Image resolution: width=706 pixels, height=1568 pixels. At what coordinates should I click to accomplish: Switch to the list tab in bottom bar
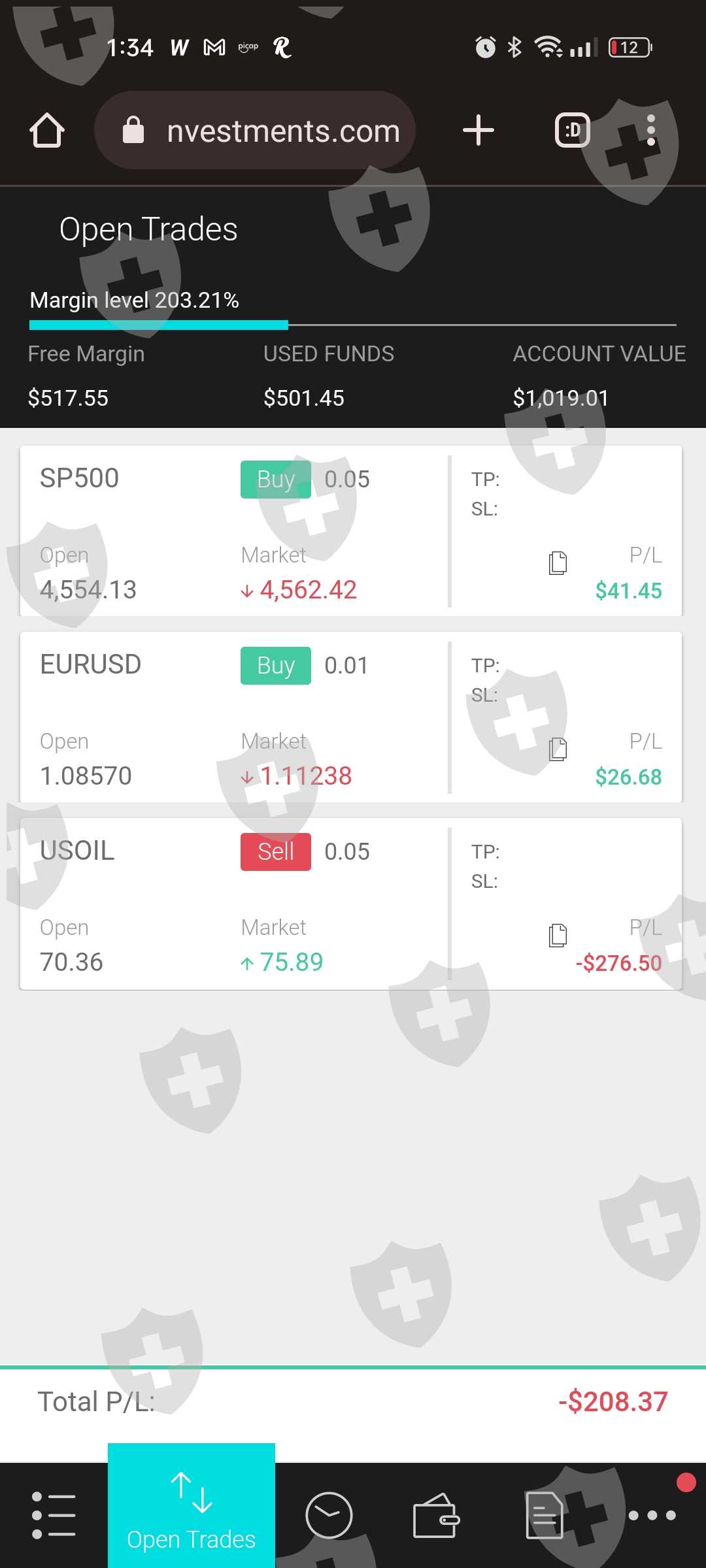[x=54, y=1515]
